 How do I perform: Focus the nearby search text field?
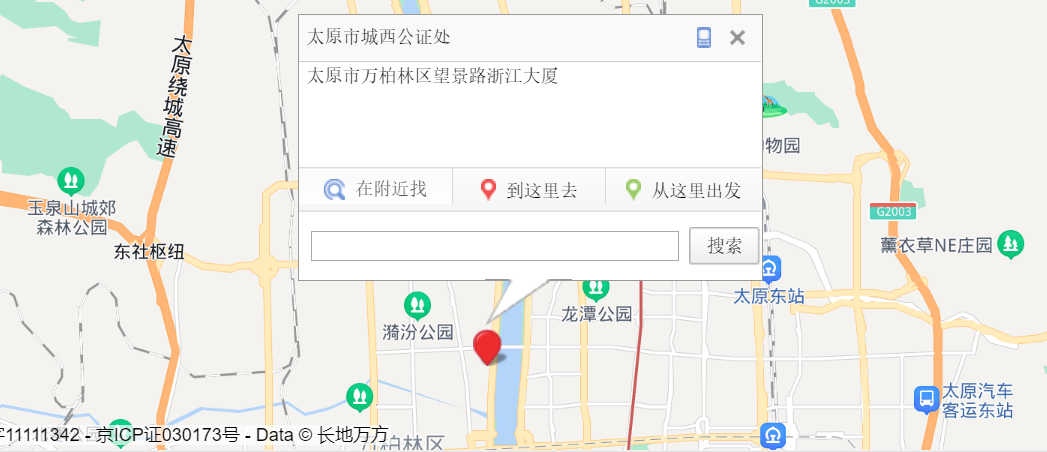(494, 246)
